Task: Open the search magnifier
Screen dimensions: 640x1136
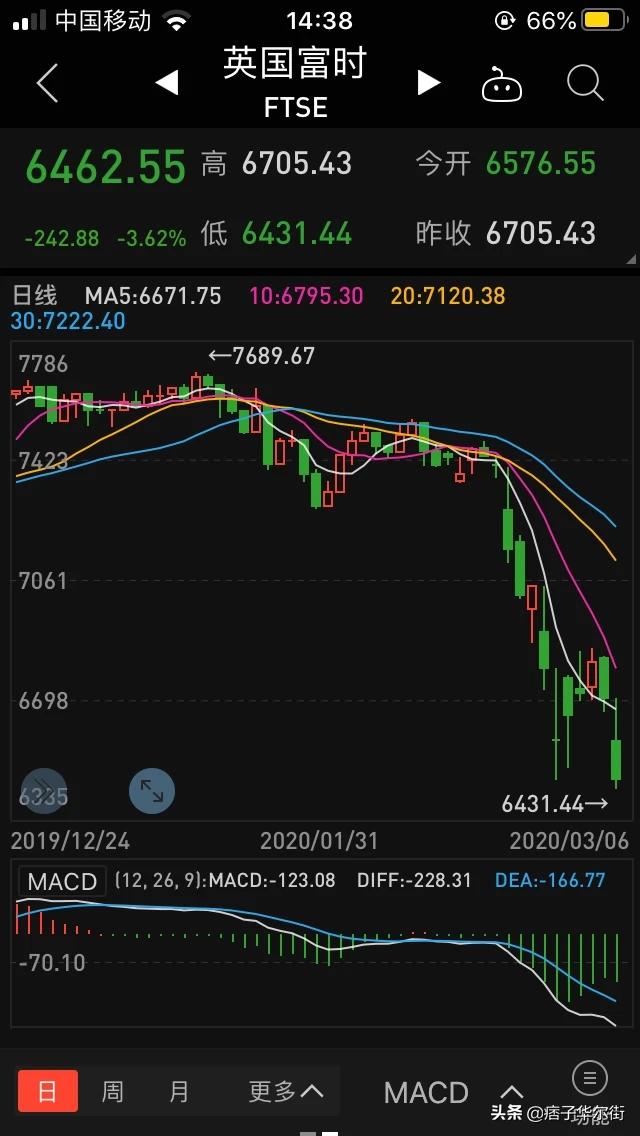Action: coord(585,83)
